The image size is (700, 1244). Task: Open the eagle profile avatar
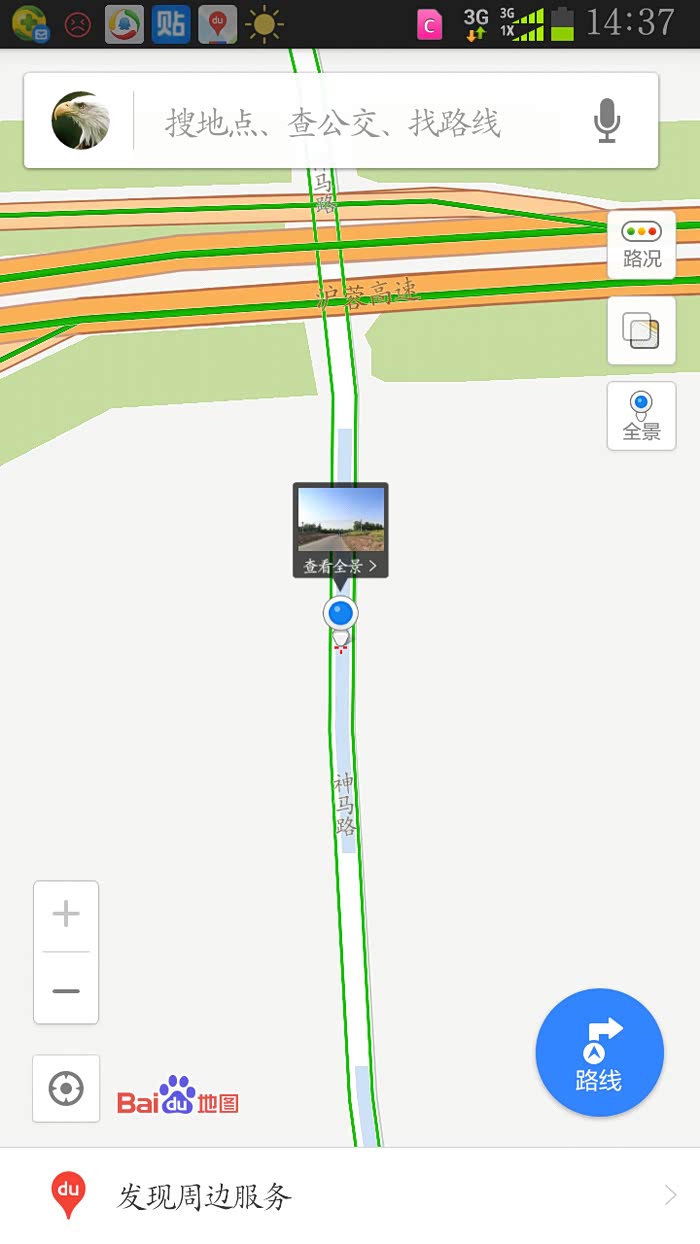point(80,121)
